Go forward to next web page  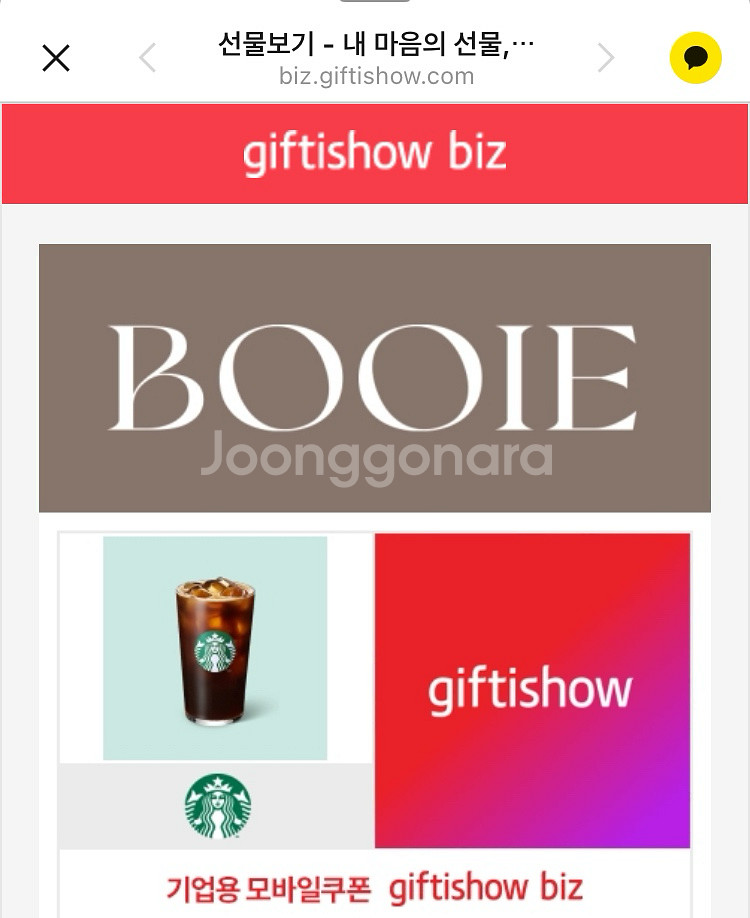[x=605, y=59]
